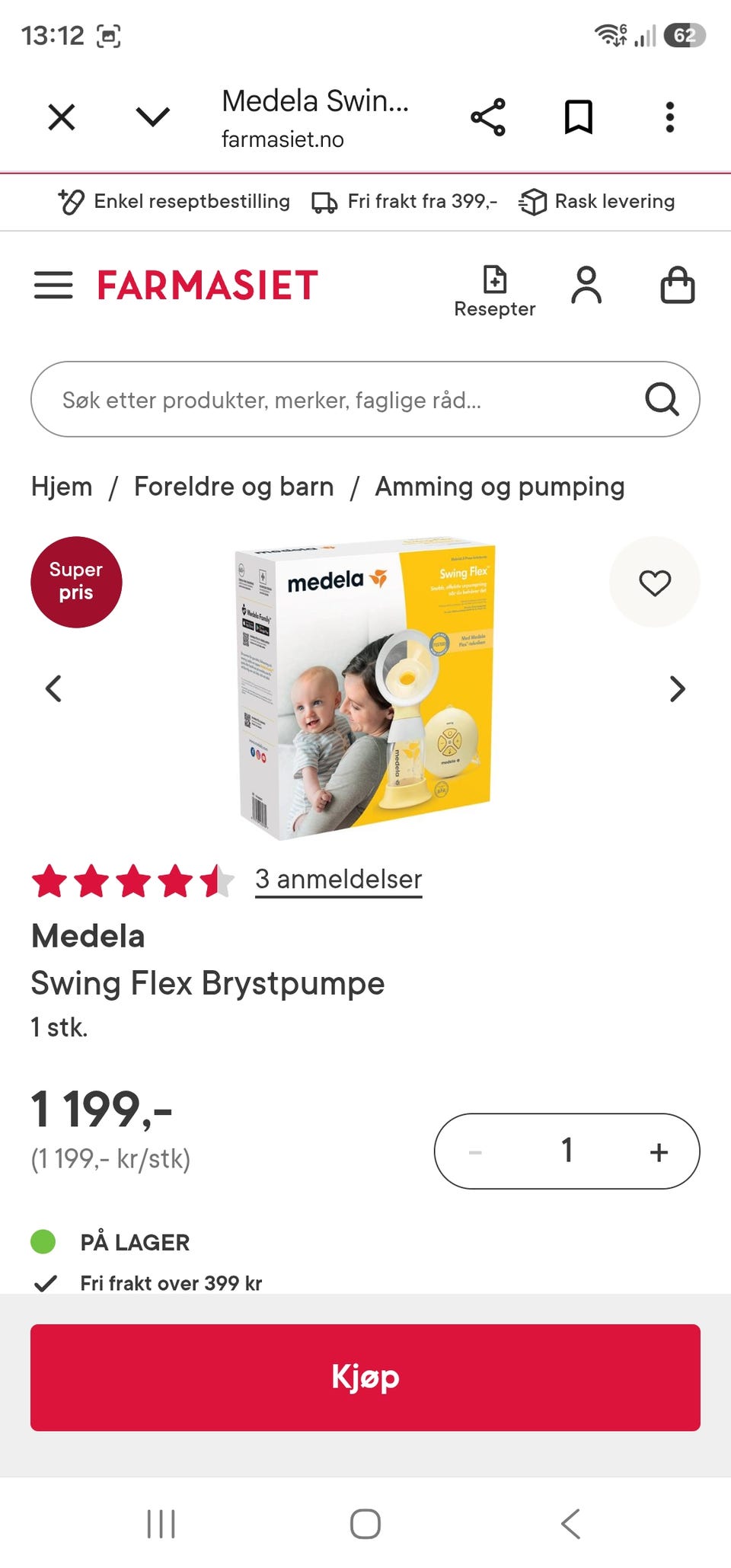Image resolution: width=731 pixels, height=1568 pixels.
Task: Close the browser tab with X
Action: tap(62, 117)
